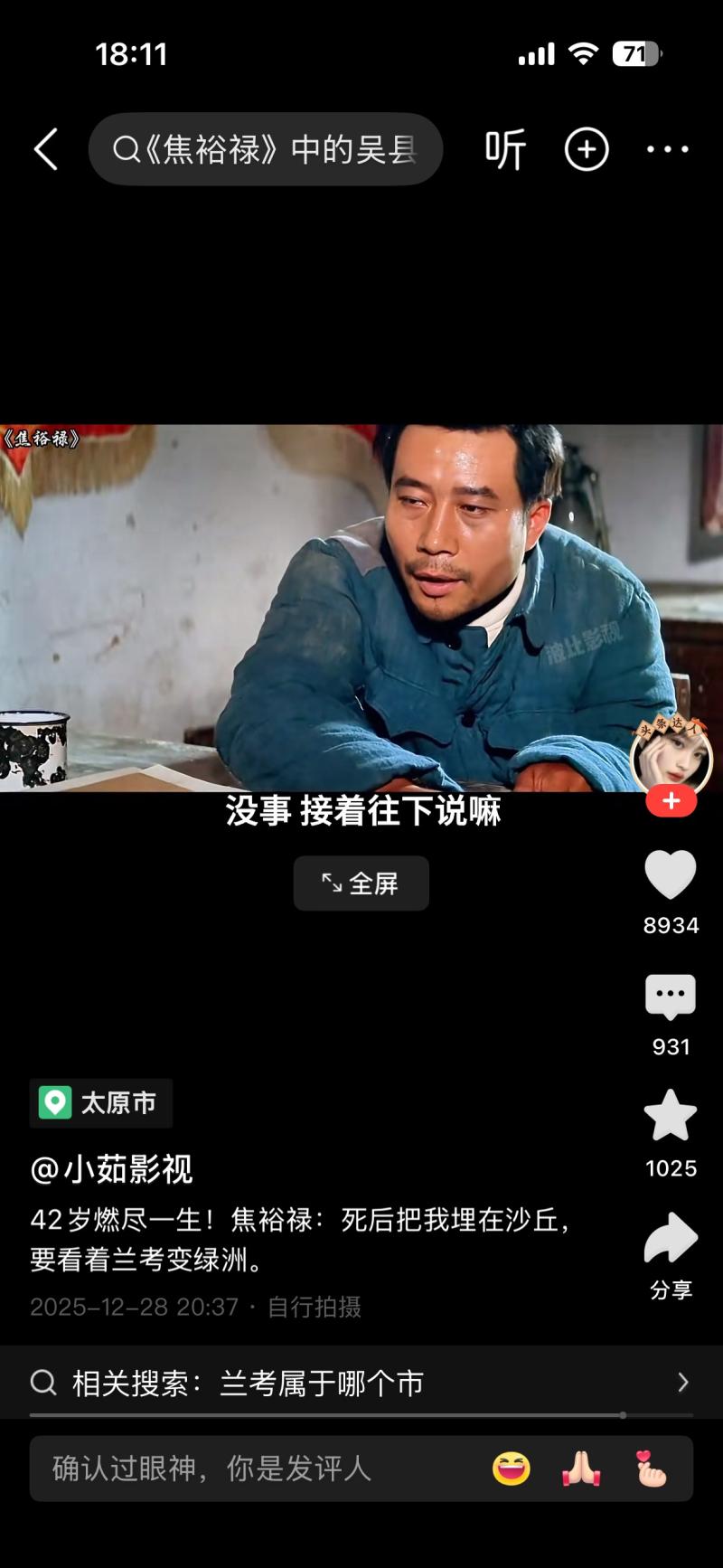The width and height of the screenshot is (723, 1568).
Task: Visit the @小茹影视 account page
Action: pyautogui.click(x=112, y=1169)
